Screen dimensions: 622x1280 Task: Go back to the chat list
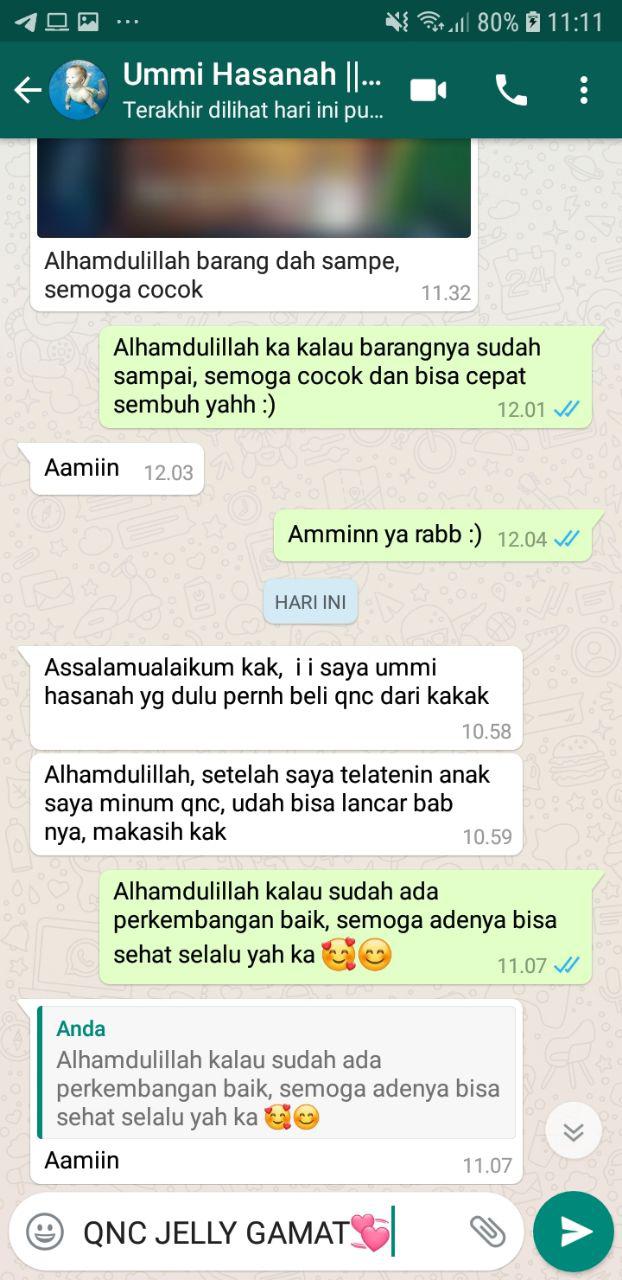pyautogui.click(x=27, y=91)
